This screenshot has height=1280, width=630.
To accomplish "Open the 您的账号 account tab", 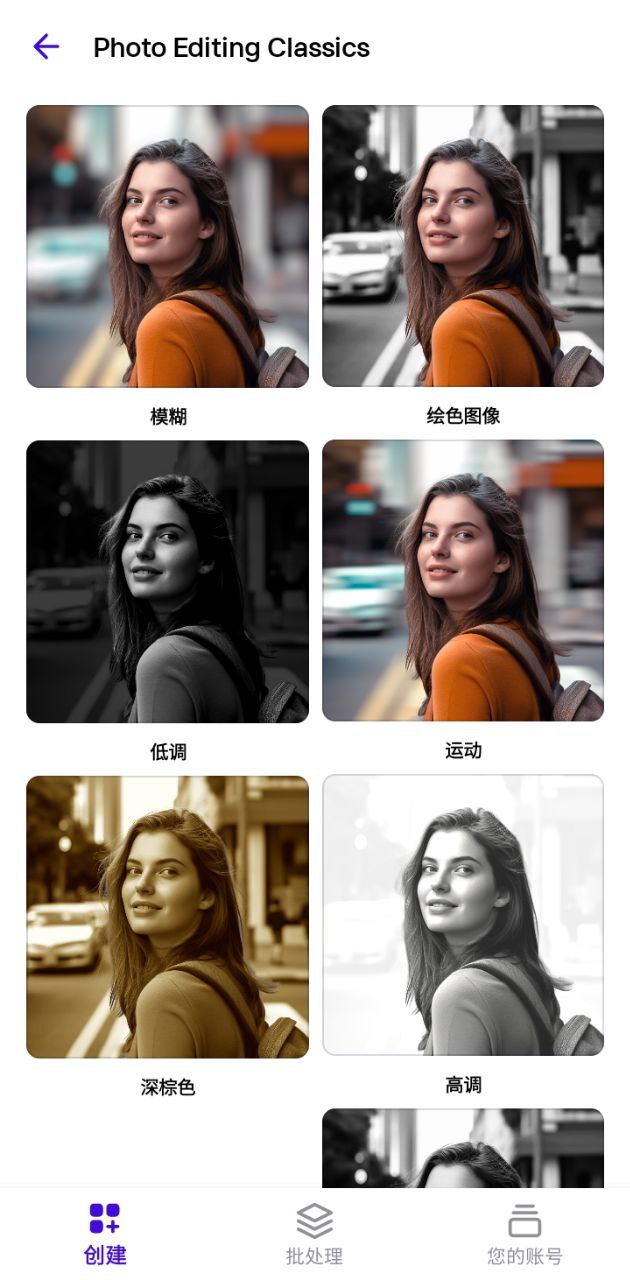I will click(x=524, y=1234).
